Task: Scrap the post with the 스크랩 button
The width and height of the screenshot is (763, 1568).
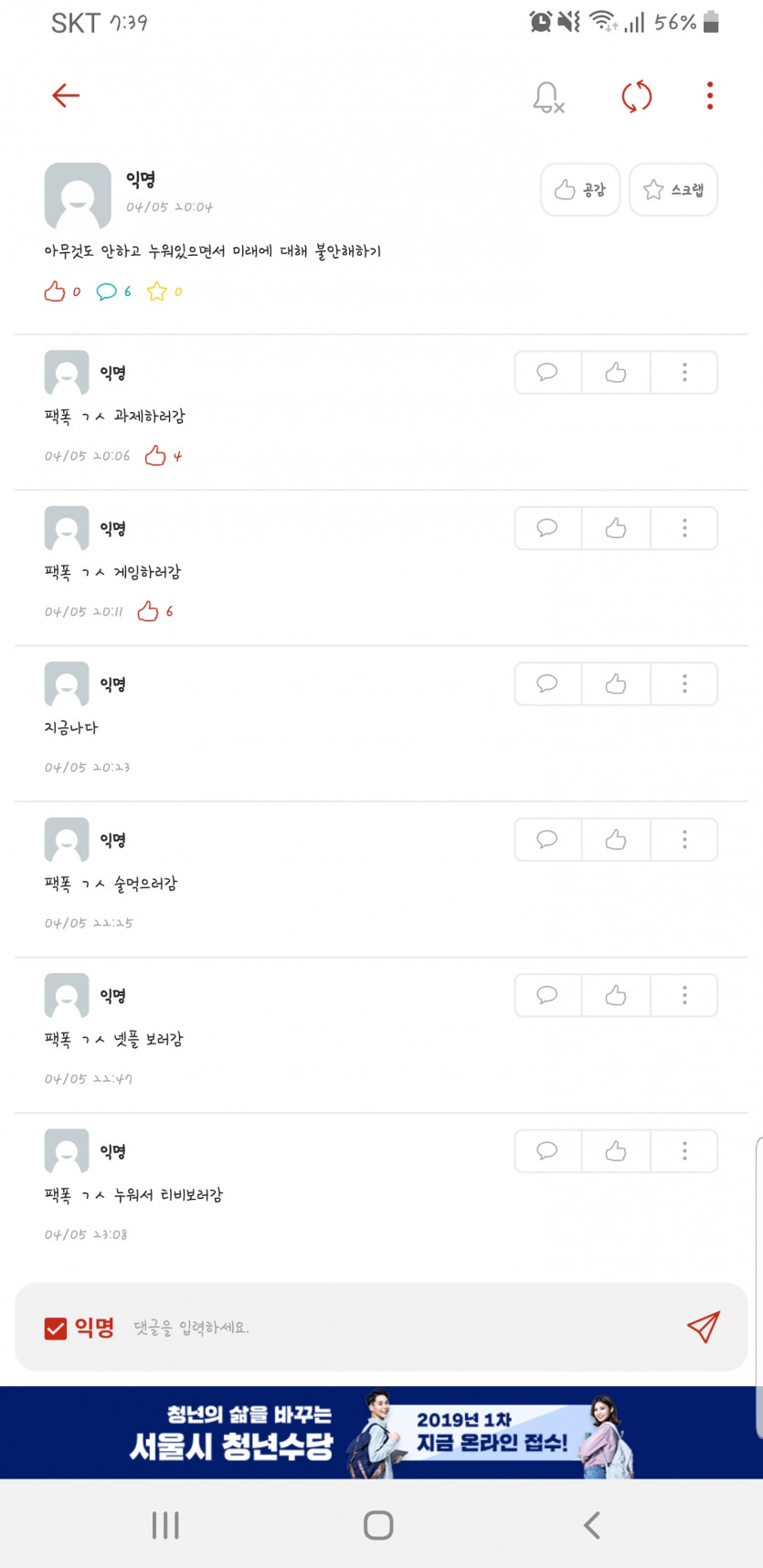Action: [x=673, y=190]
